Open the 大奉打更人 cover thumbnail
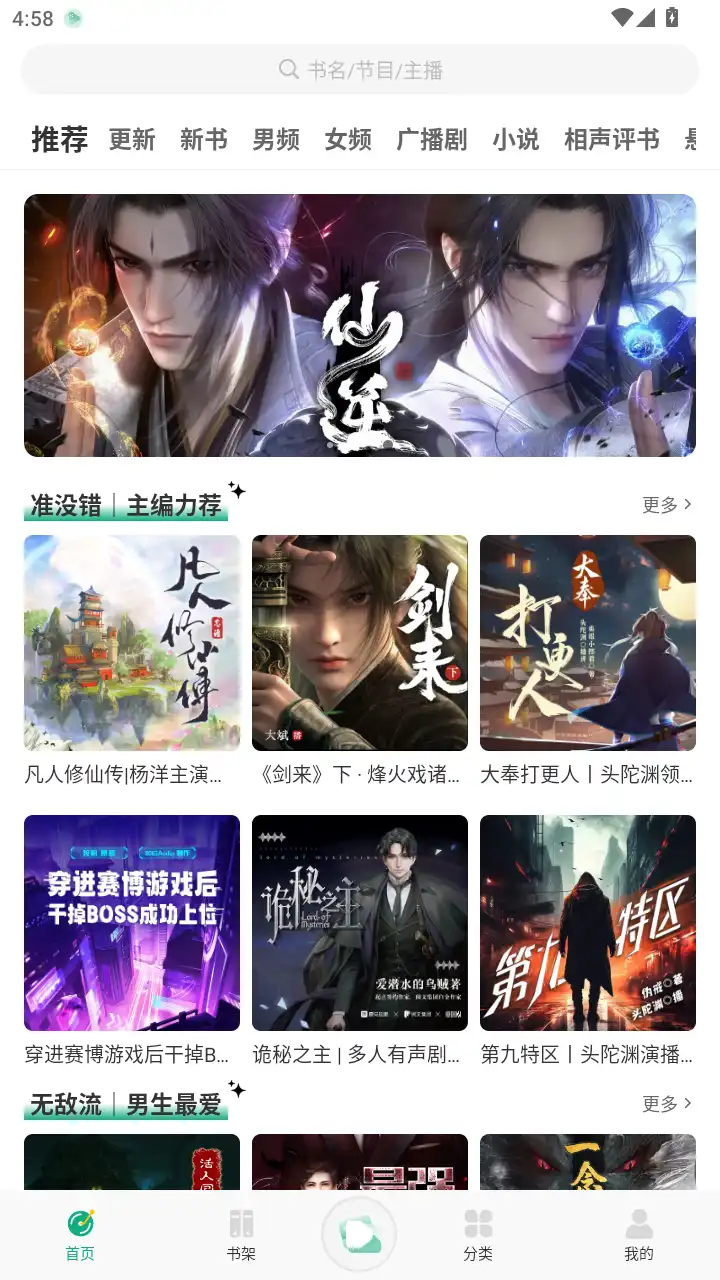The width and height of the screenshot is (720, 1280). 588,643
